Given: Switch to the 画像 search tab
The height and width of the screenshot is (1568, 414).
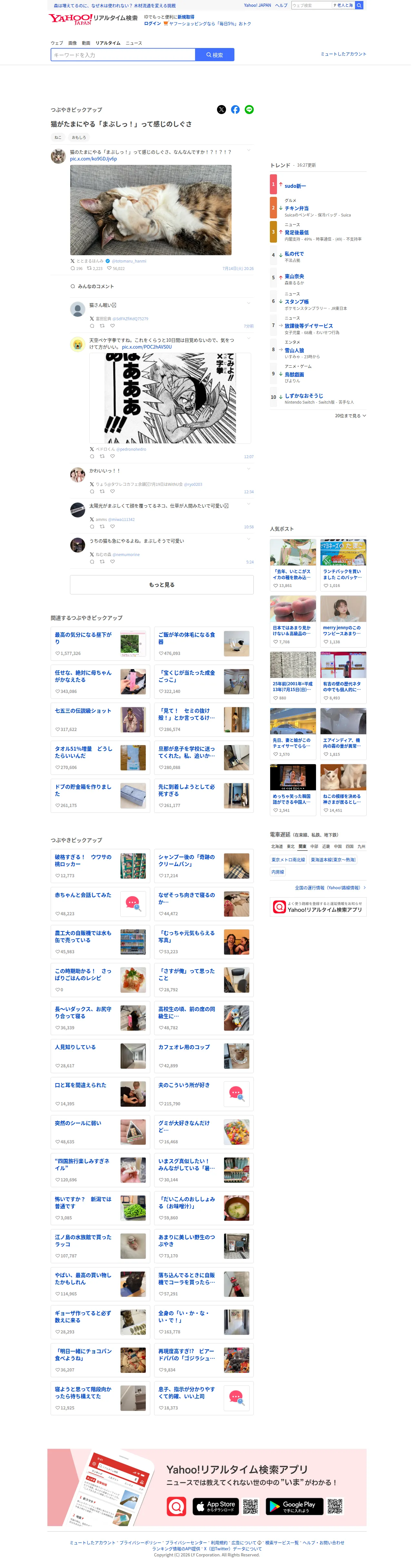Looking at the screenshot, I should [73, 43].
